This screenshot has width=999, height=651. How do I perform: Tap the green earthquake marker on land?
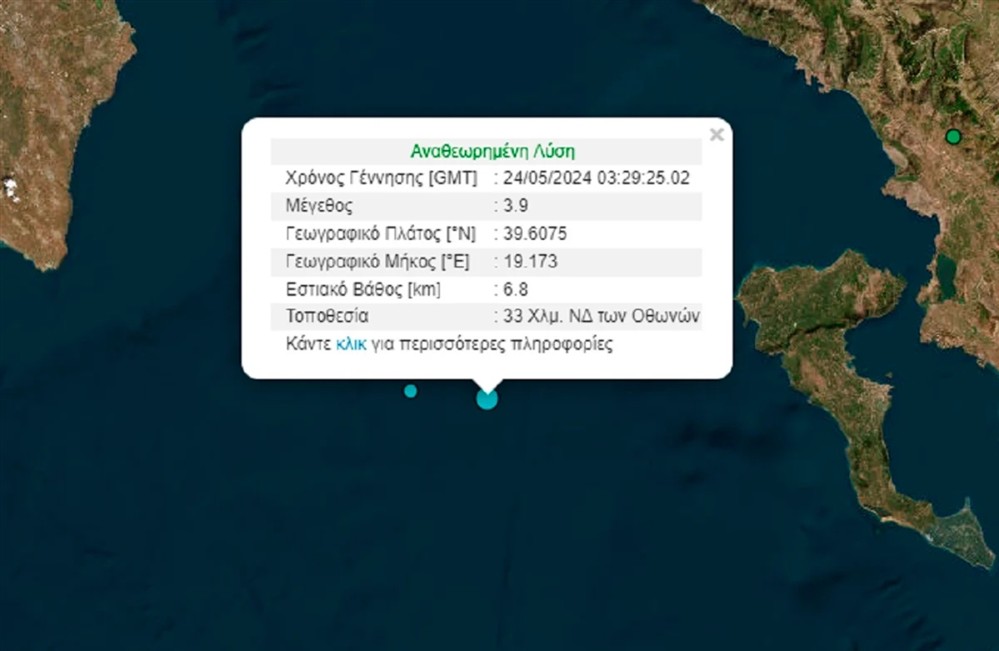click(x=953, y=136)
